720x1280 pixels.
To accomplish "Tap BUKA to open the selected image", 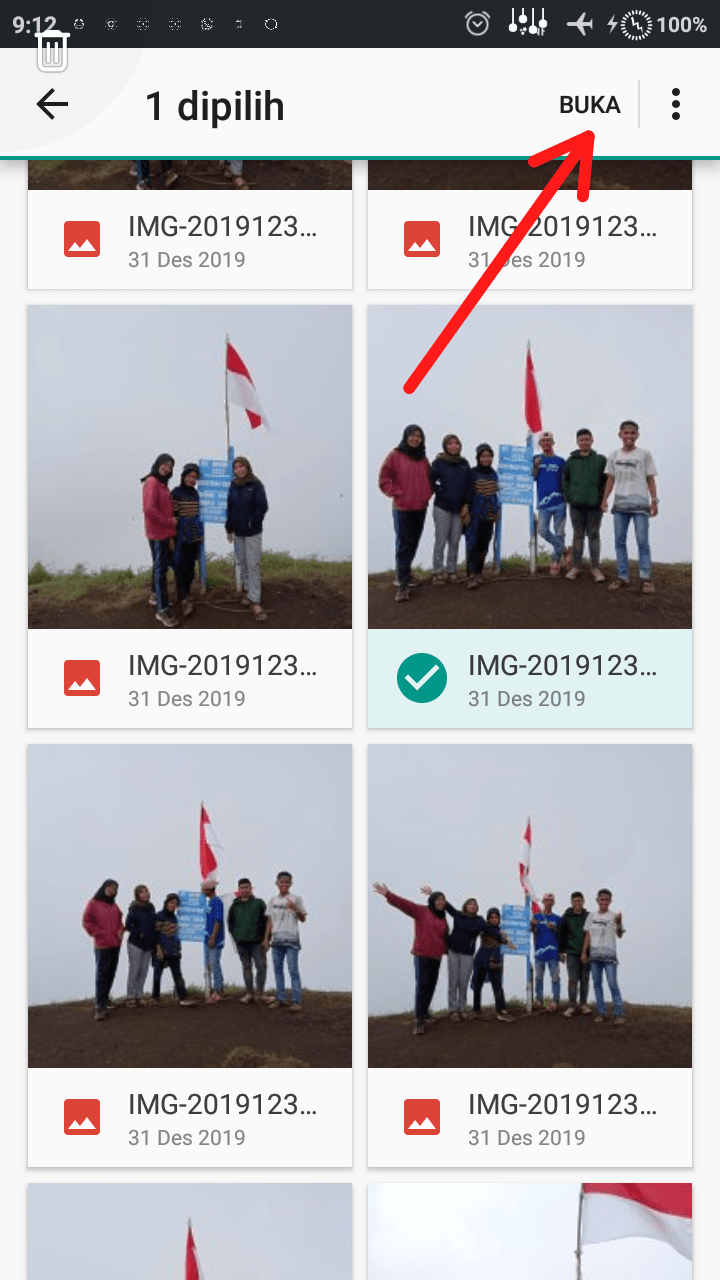I will (589, 105).
